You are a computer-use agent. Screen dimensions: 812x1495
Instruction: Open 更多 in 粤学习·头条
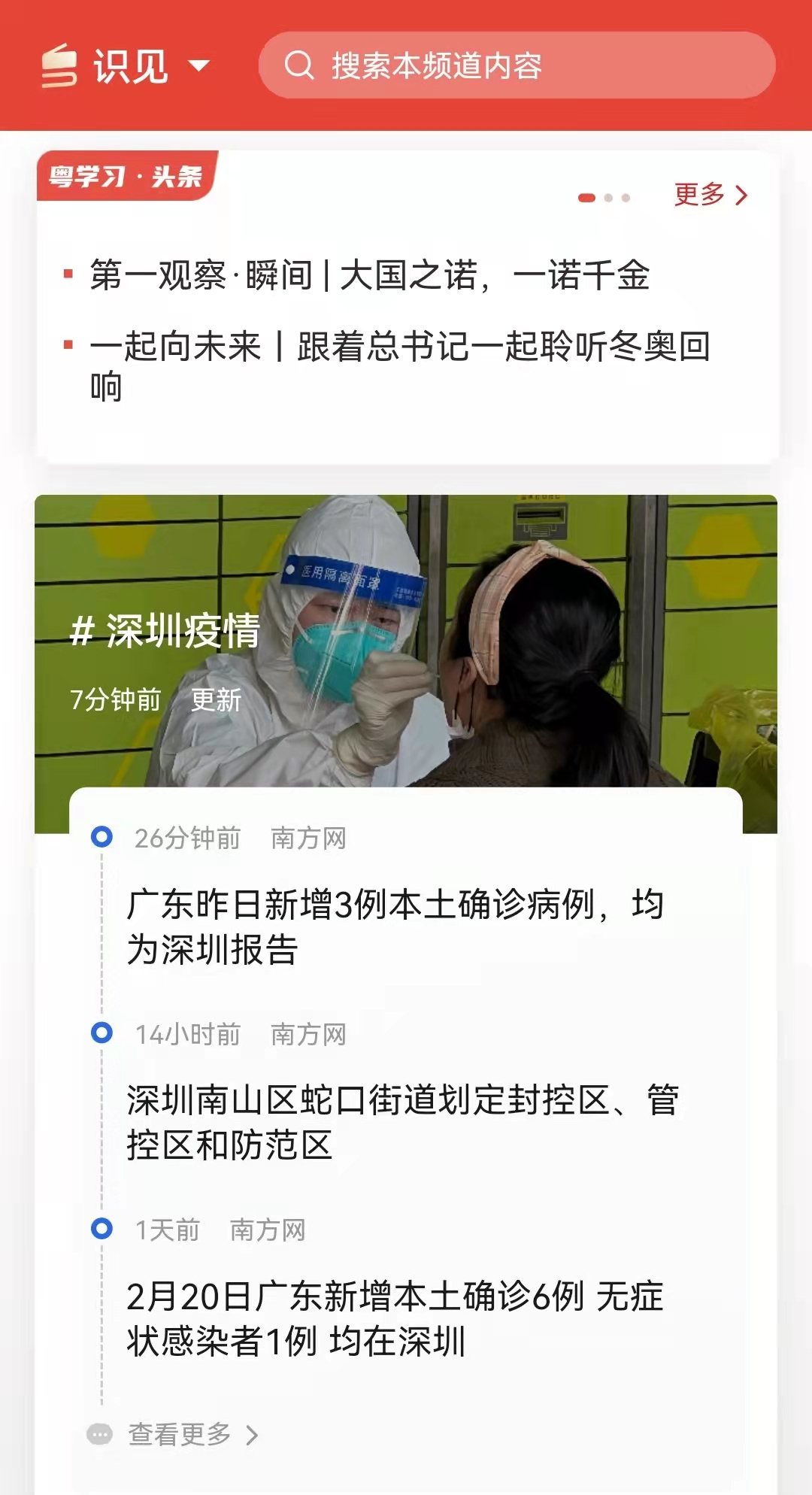[x=710, y=195]
